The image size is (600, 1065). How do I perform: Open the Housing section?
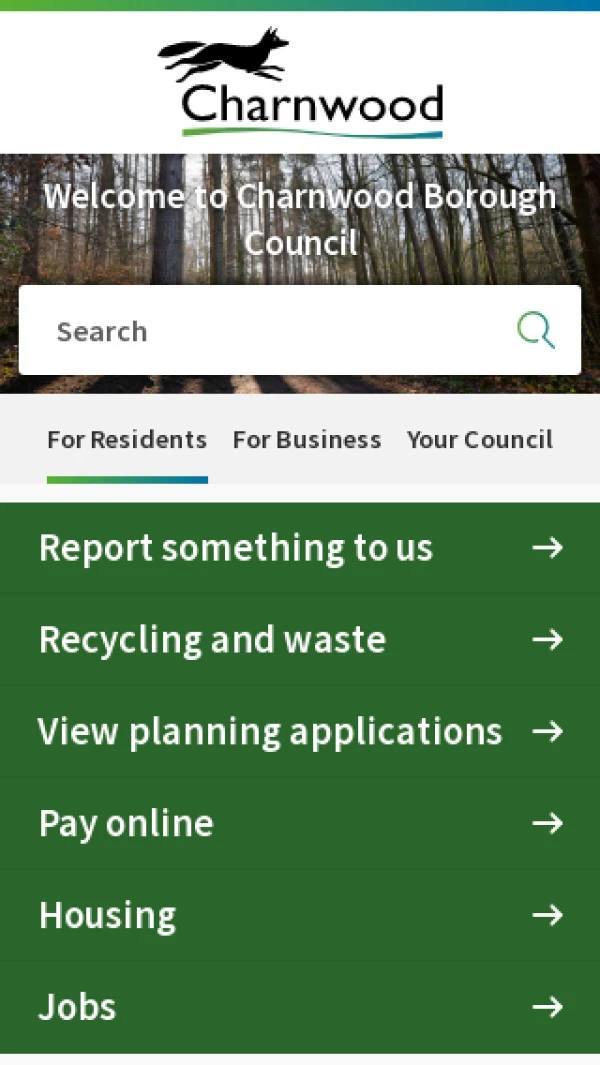[300, 915]
